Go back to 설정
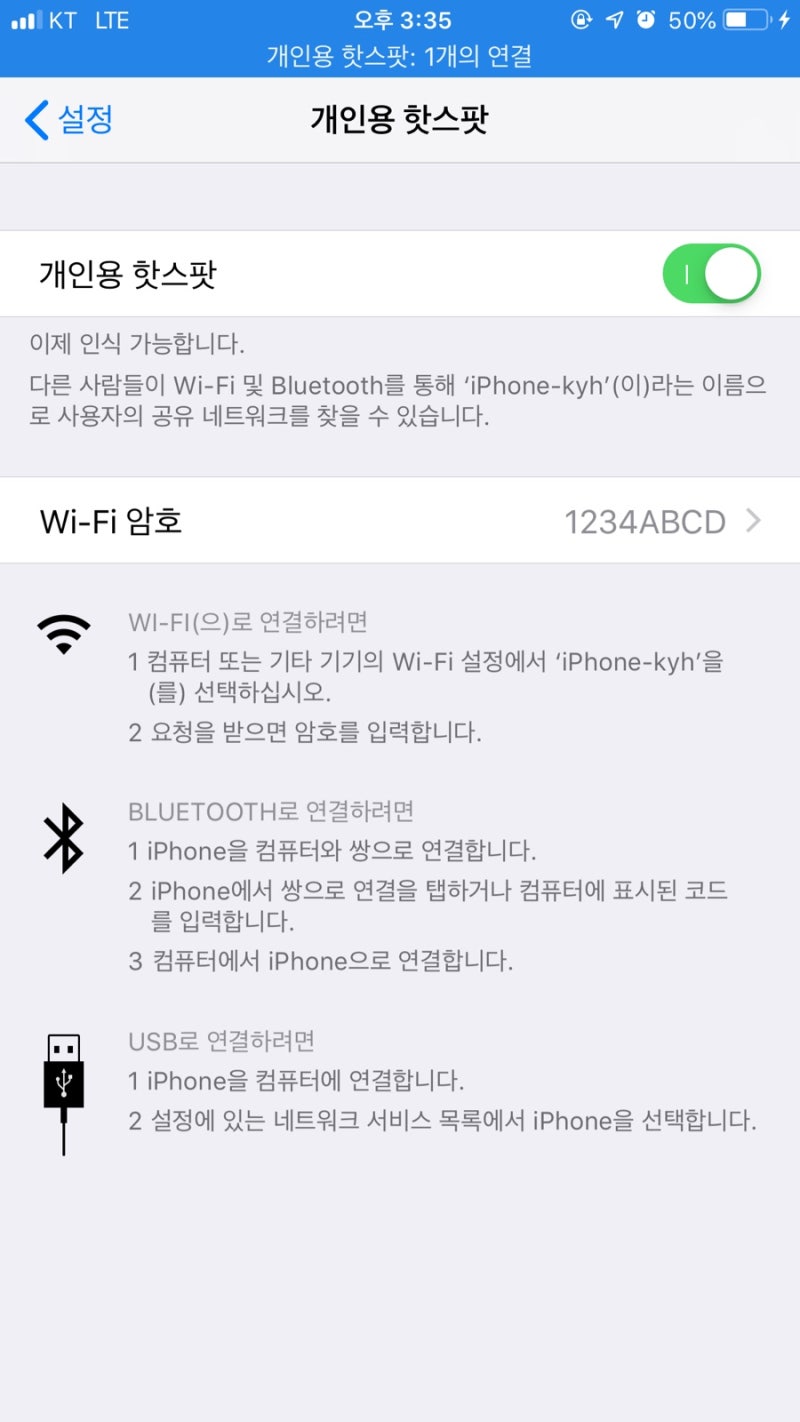 [69, 120]
